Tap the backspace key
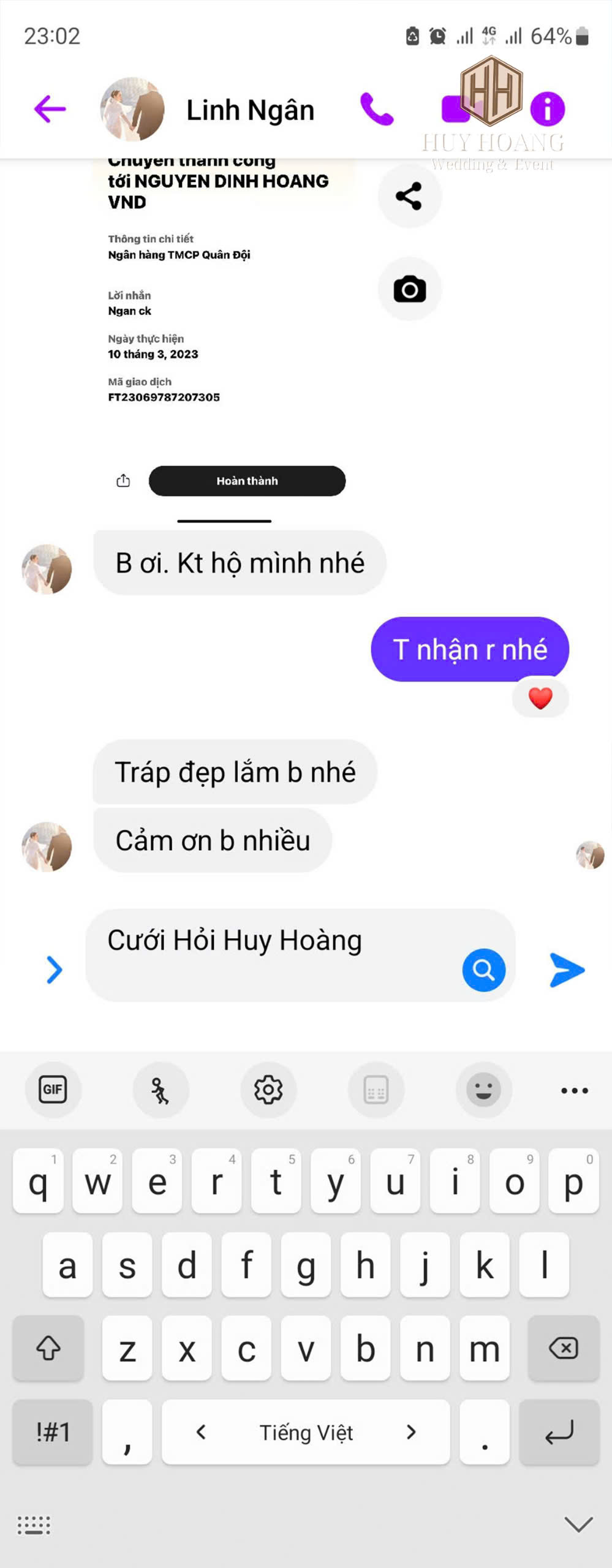This screenshot has height=1568, width=612. (563, 1348)
